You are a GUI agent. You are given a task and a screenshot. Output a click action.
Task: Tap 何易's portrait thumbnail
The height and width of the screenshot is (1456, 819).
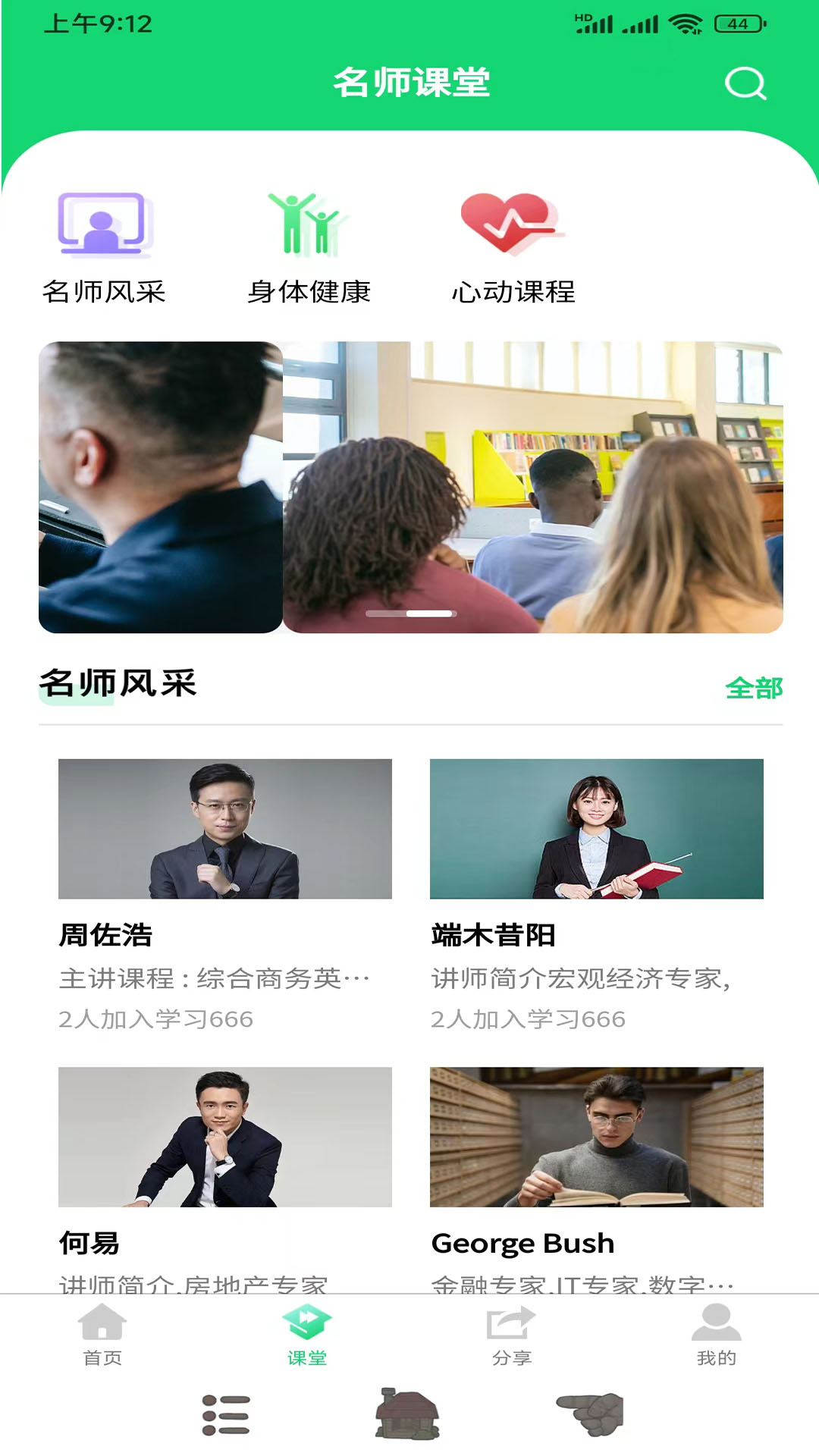pyautogui.click(x=224, y=1137)
